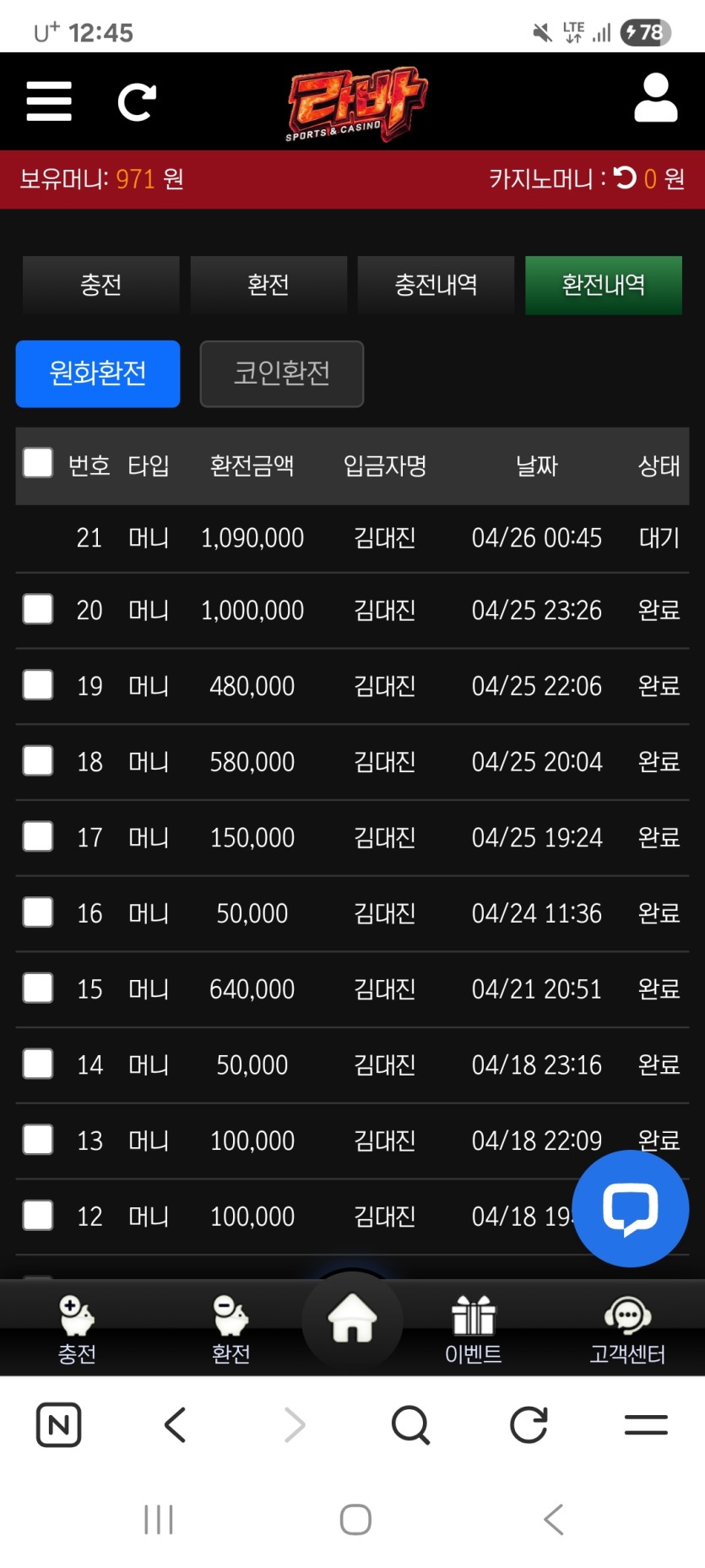Open the blue live chat bubble
The image size is (705, 1568).
pos(630,1208)
